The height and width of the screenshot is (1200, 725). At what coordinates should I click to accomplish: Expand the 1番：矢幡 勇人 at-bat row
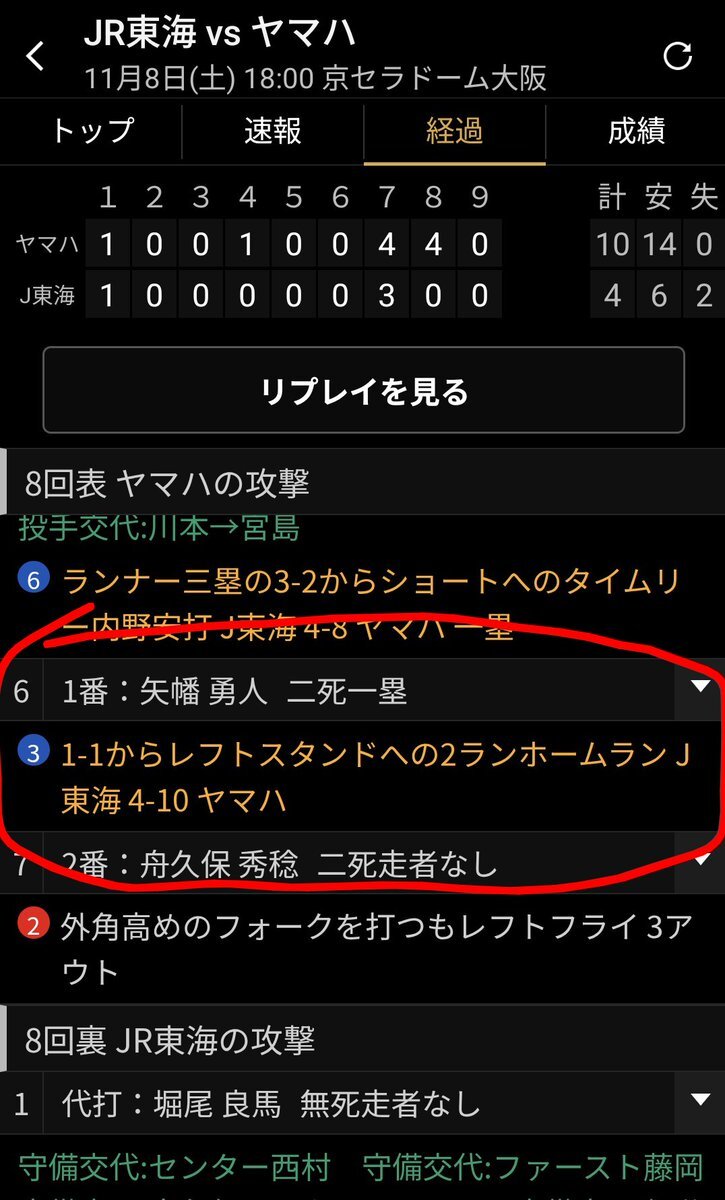[362, 689]
